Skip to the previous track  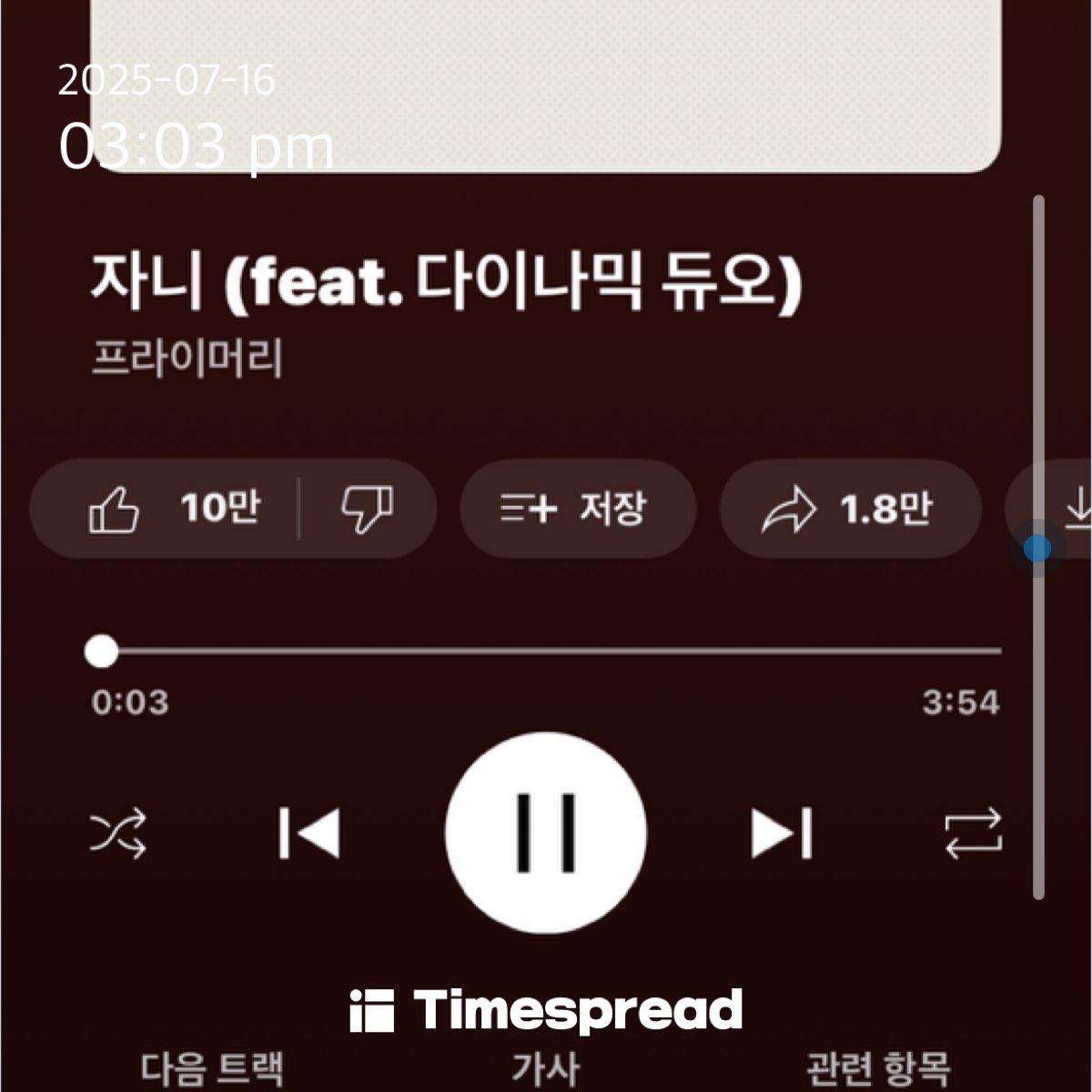coord(309,833)
